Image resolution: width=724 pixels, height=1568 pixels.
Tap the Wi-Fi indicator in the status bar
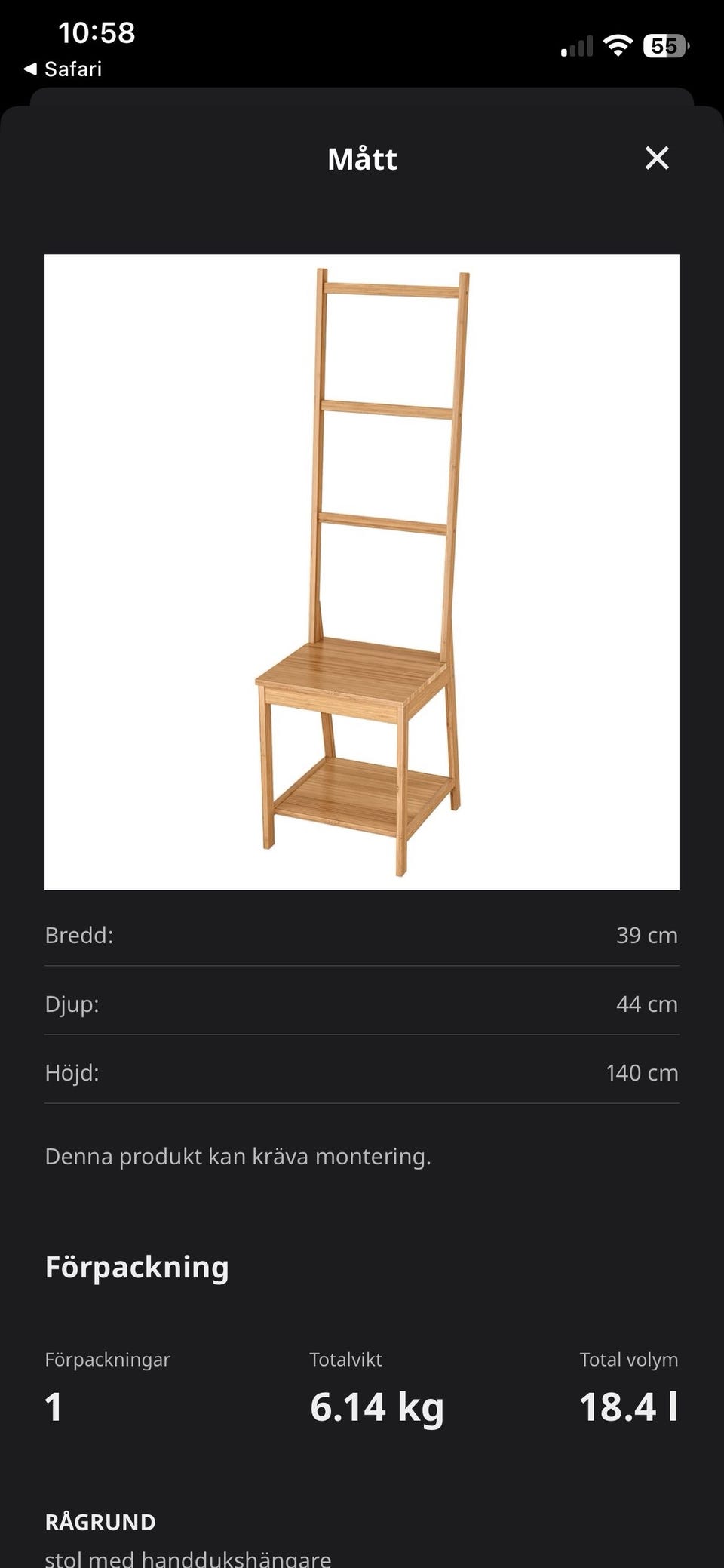click(x=618, y=45)
